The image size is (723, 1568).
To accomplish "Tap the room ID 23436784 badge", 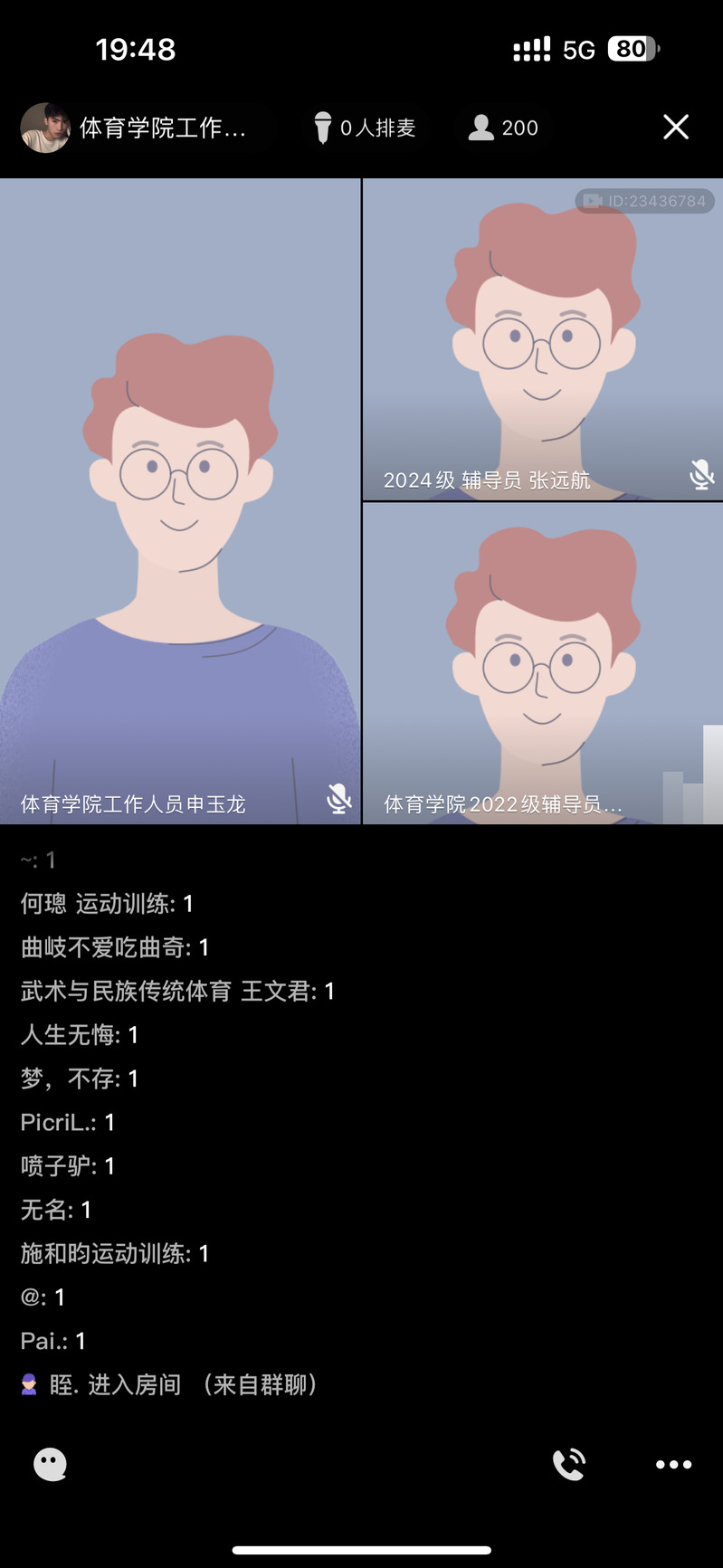I will [645, 201].
